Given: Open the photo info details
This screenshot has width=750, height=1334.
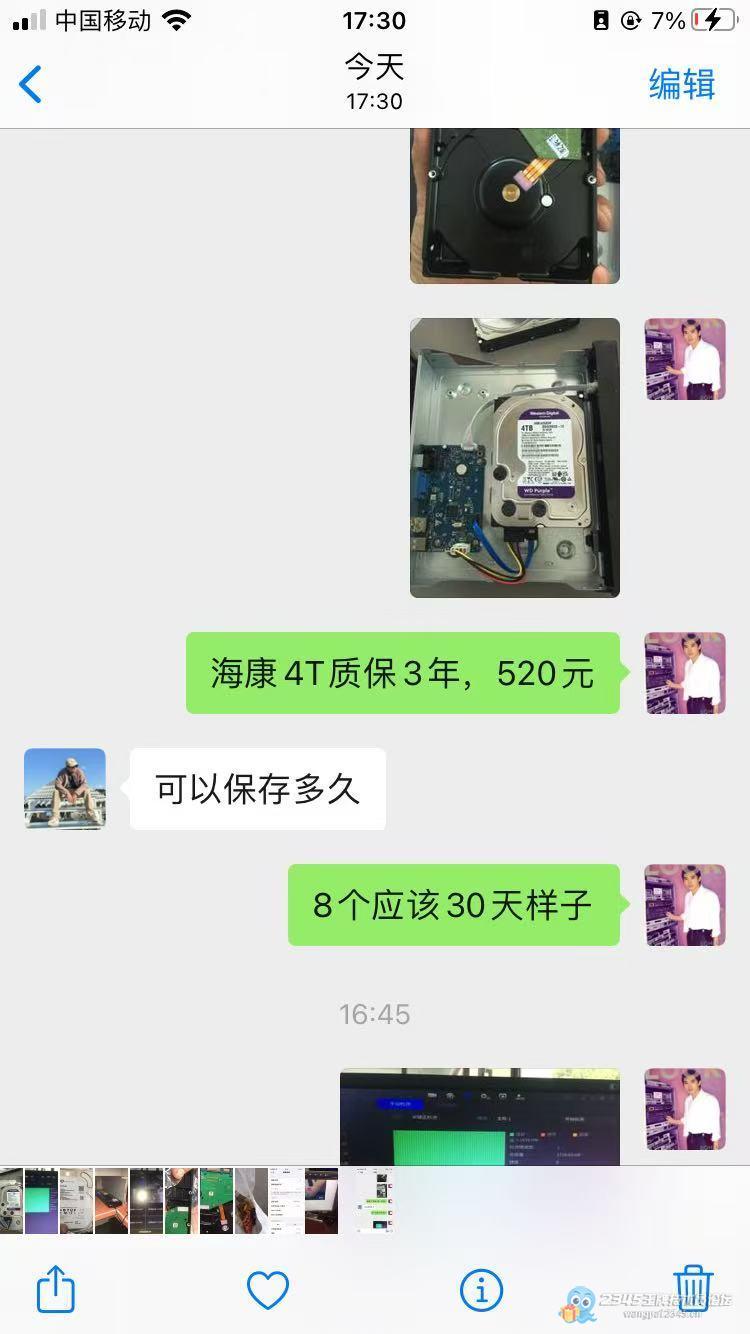Looking at the screenshot, I should [481, 1290].
